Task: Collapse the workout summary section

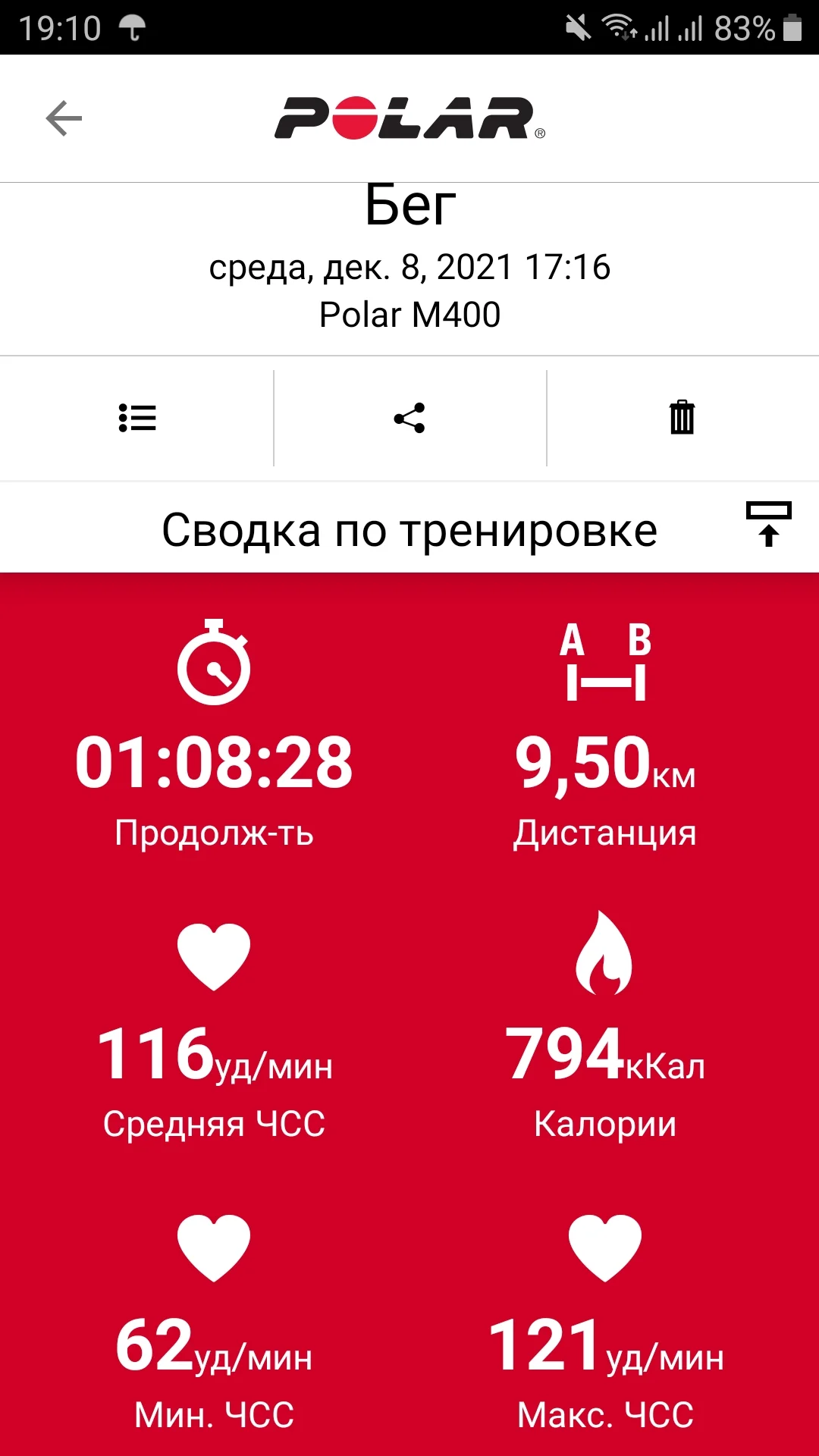Action: [768, 524]
